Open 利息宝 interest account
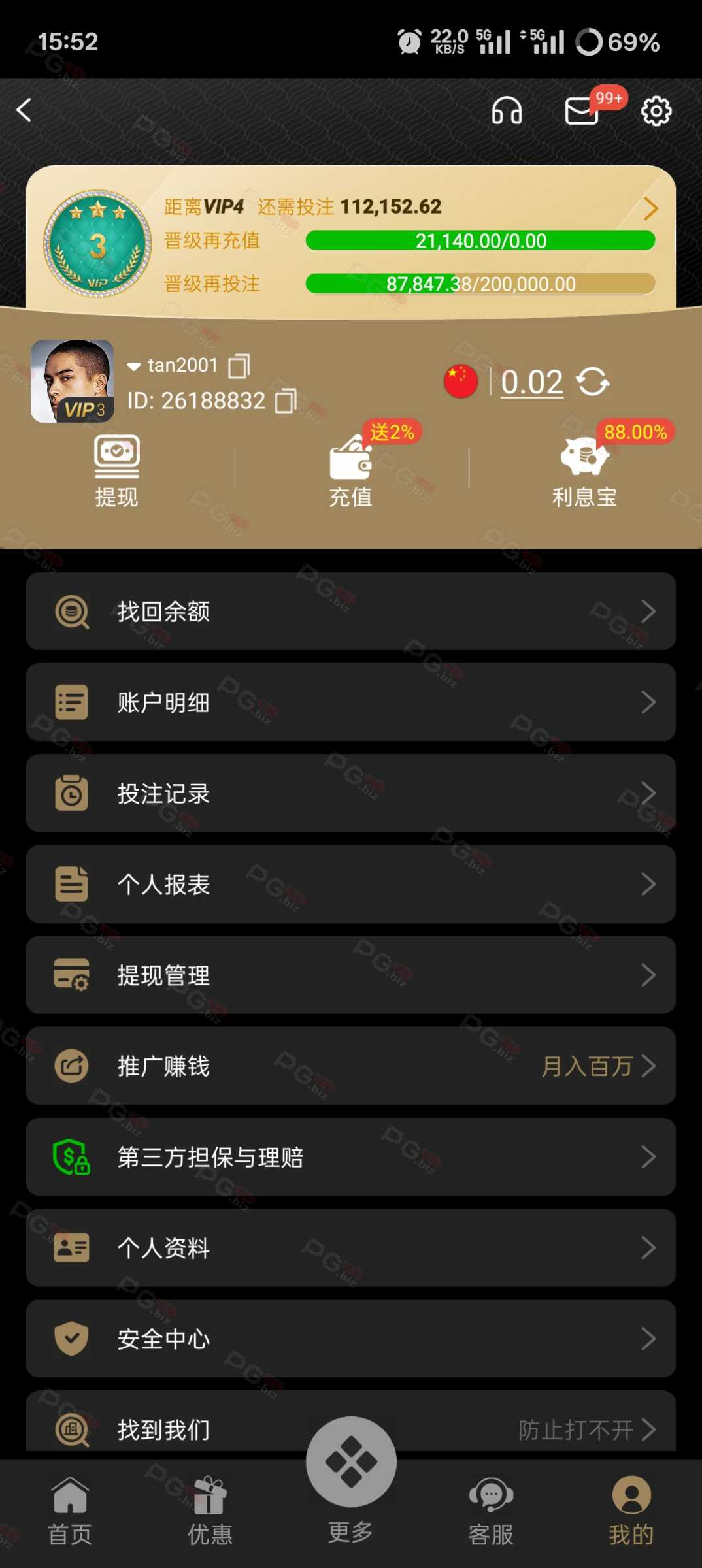The height and width of the screenshot is (1568, 702). (x=584, y=470)
